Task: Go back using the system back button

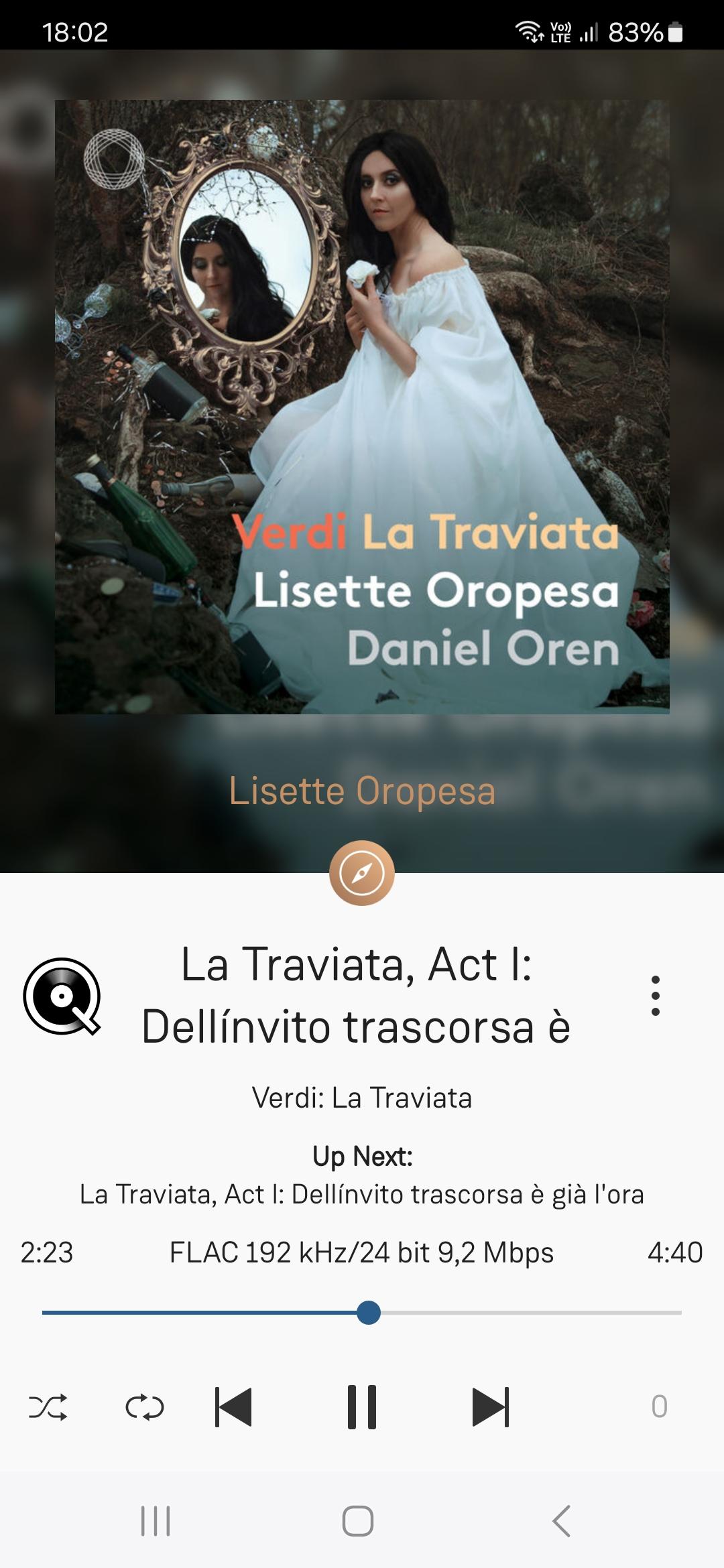Action: coord(561,1520)
